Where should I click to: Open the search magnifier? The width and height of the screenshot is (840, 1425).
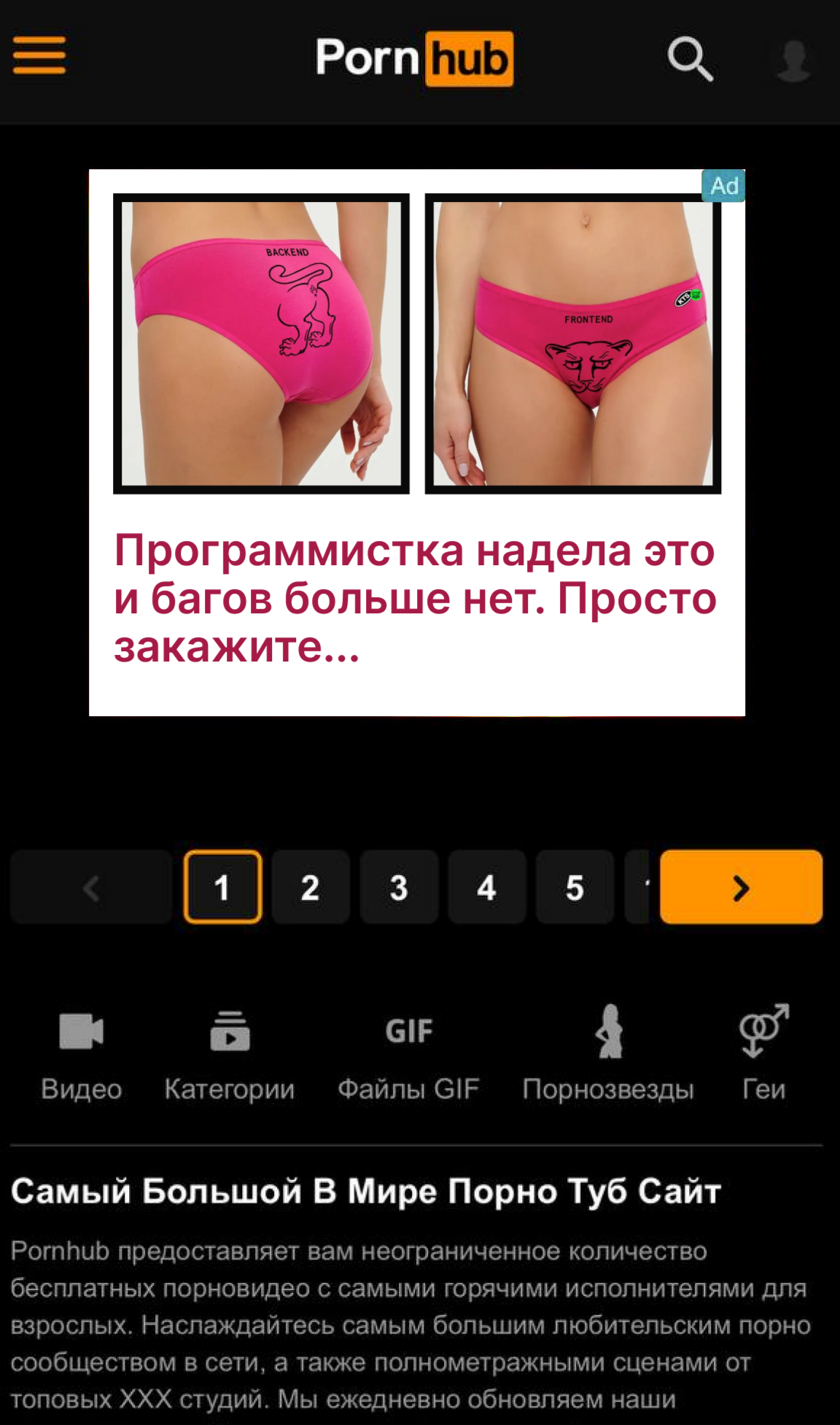click(689, 59)
